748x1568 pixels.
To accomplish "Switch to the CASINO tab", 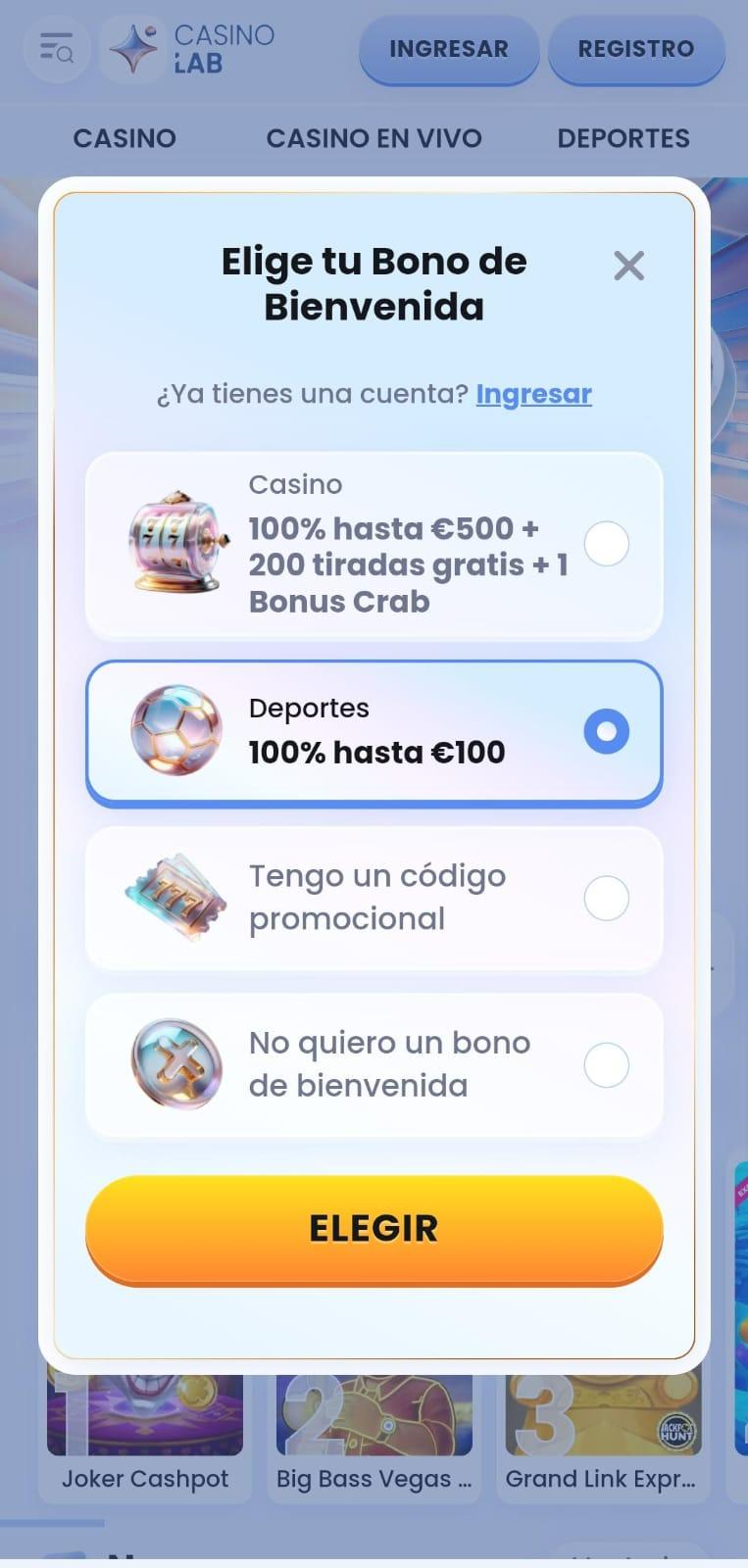I will pyautogui.click(x=125, y=138).
